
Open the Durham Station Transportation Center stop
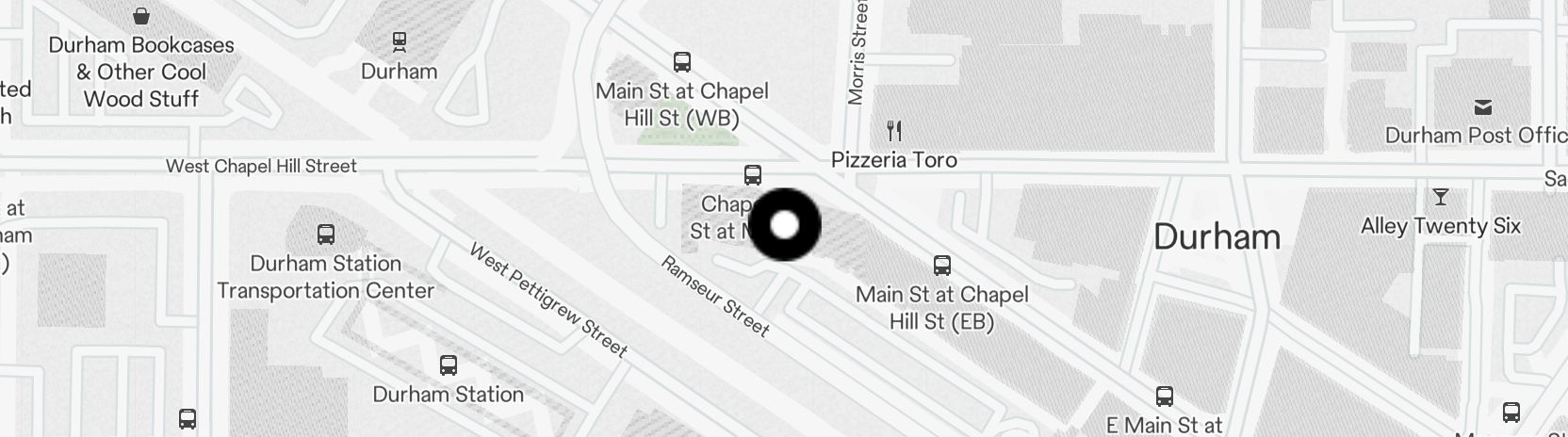pyautogui.click(x=326, y=234)
